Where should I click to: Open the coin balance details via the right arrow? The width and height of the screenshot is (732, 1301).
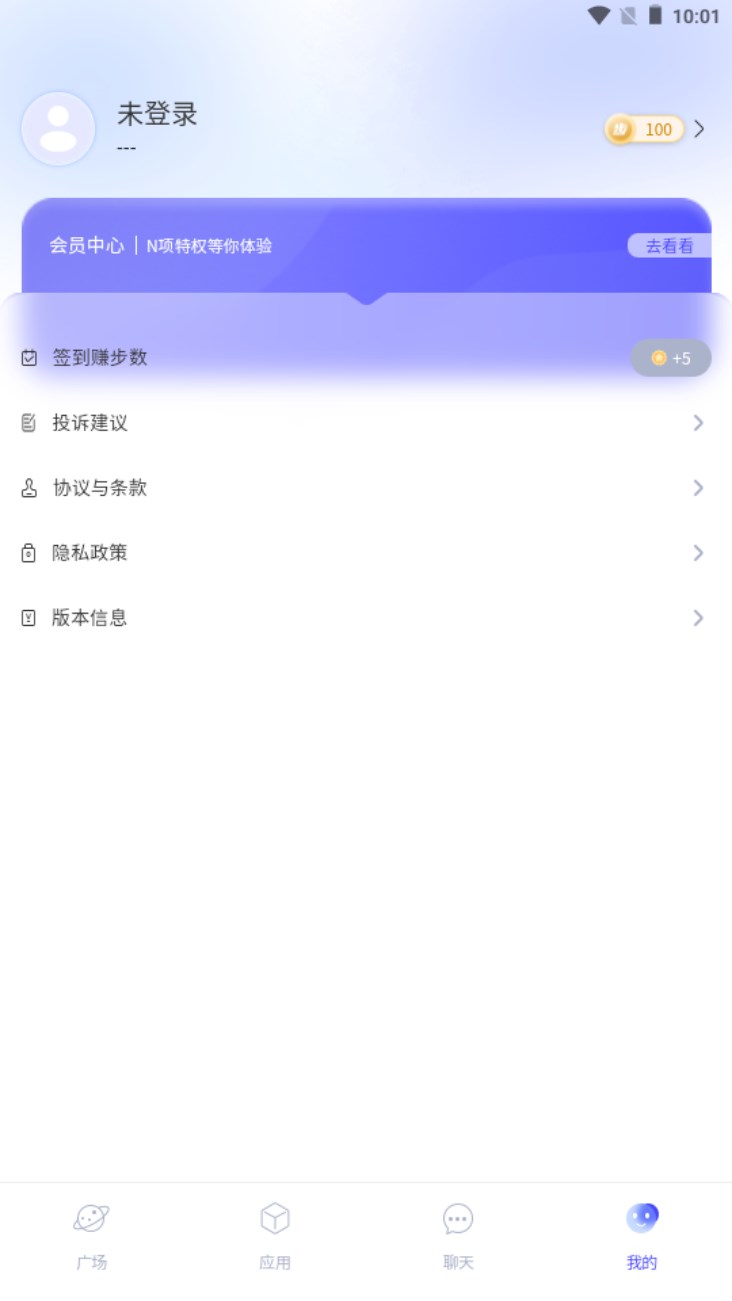pyautogui.click(x=698, y=129)
